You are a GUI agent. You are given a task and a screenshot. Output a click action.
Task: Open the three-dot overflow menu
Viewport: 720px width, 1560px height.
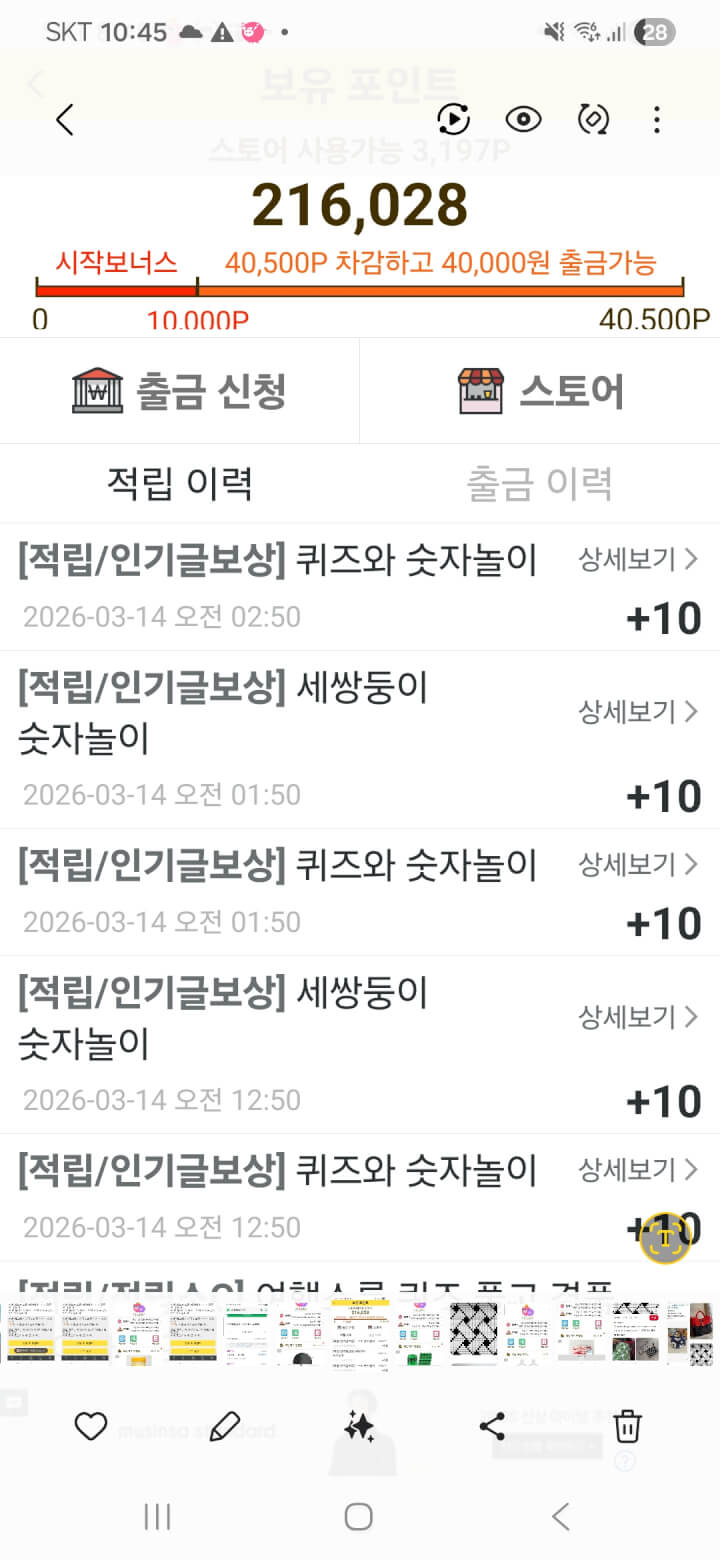[657, 120]
